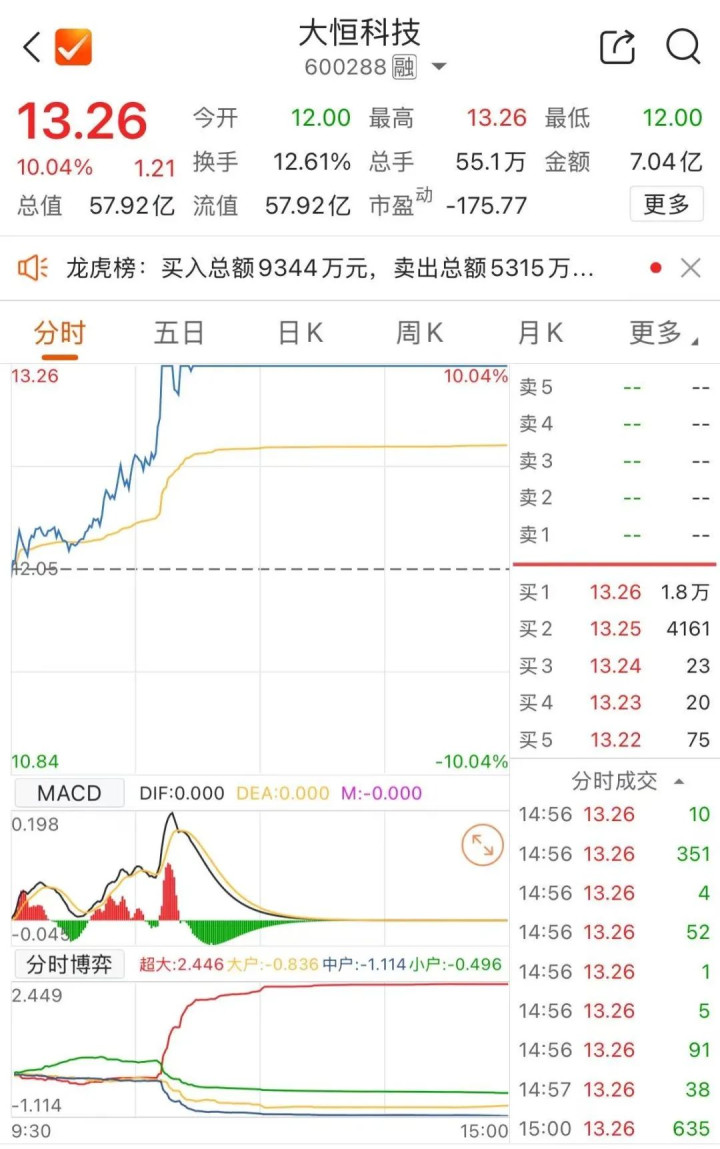Share this 大恒科技 stock page
The image size is (720, 1149).
click(x=617, y=47)
